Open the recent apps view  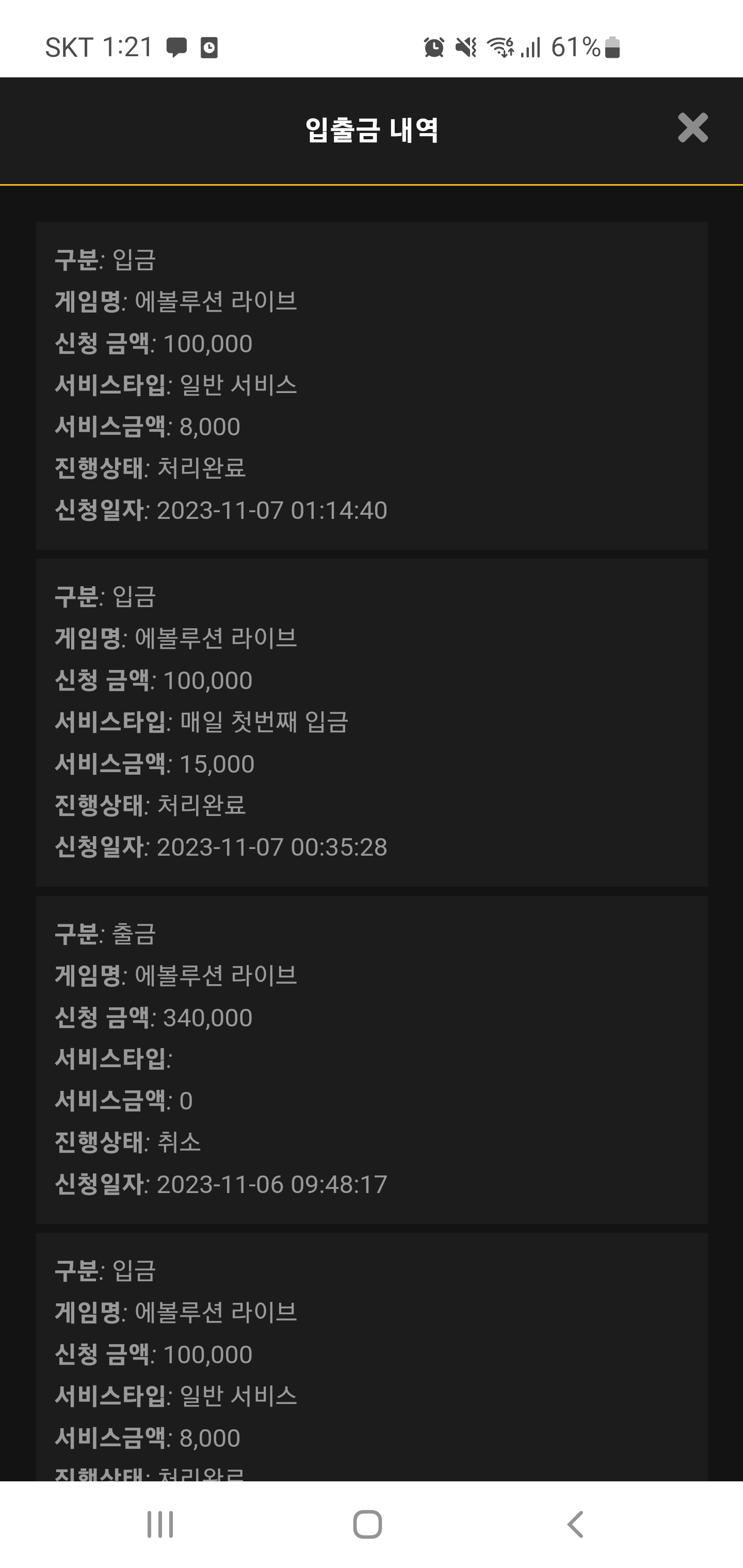pyautogui.click(x=160, y=1524)
